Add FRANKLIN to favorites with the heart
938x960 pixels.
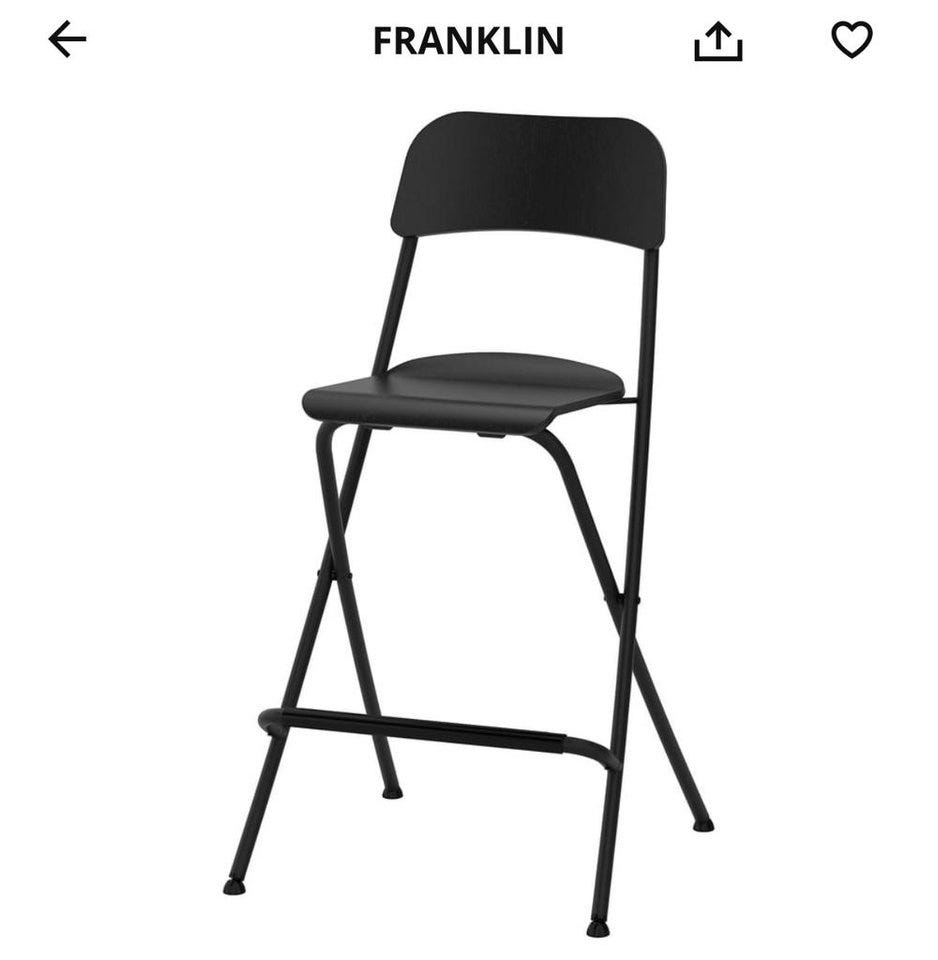pos(852,40)
